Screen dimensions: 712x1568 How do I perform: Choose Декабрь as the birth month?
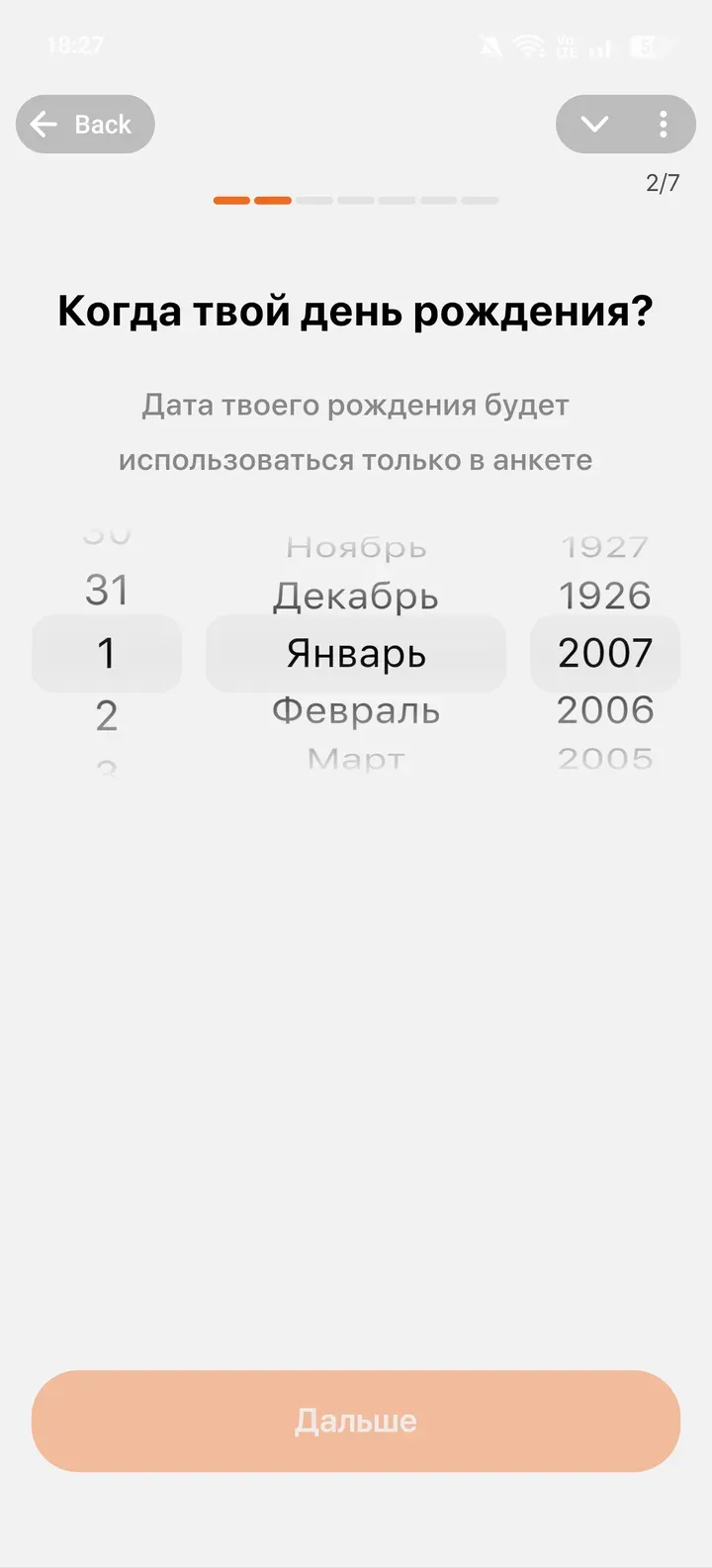pos(355,596)
